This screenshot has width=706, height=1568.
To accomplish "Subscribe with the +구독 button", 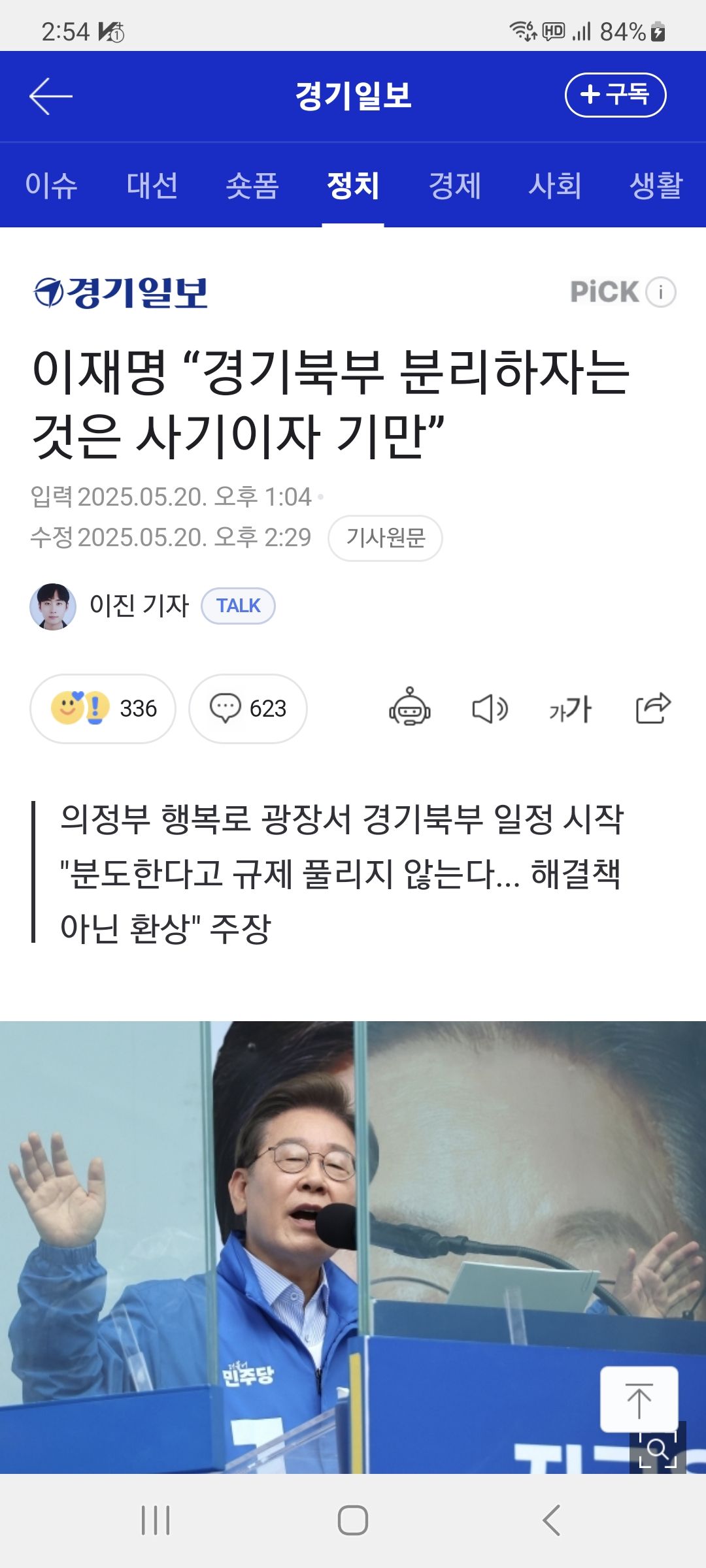I will pos(615,95).
